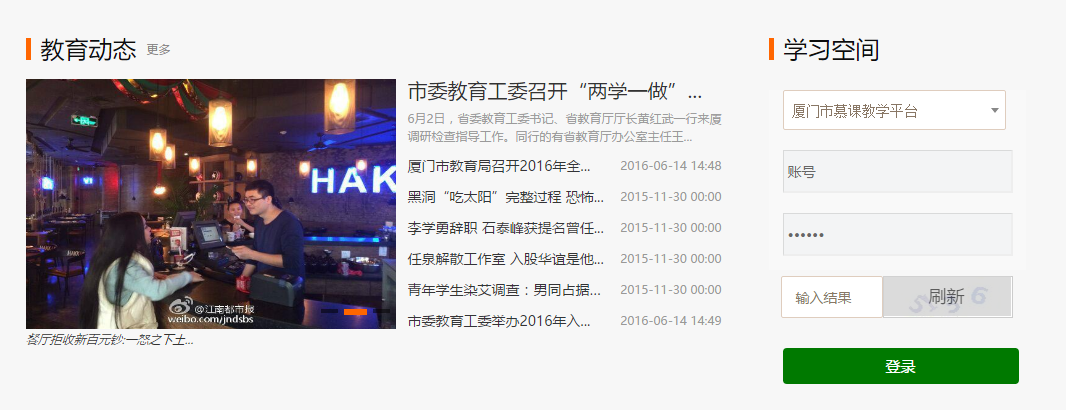Open headline 市委教育工委召开"两学一做"
Viewport: 1066px width, 410px height.
(x=555, y=91)
